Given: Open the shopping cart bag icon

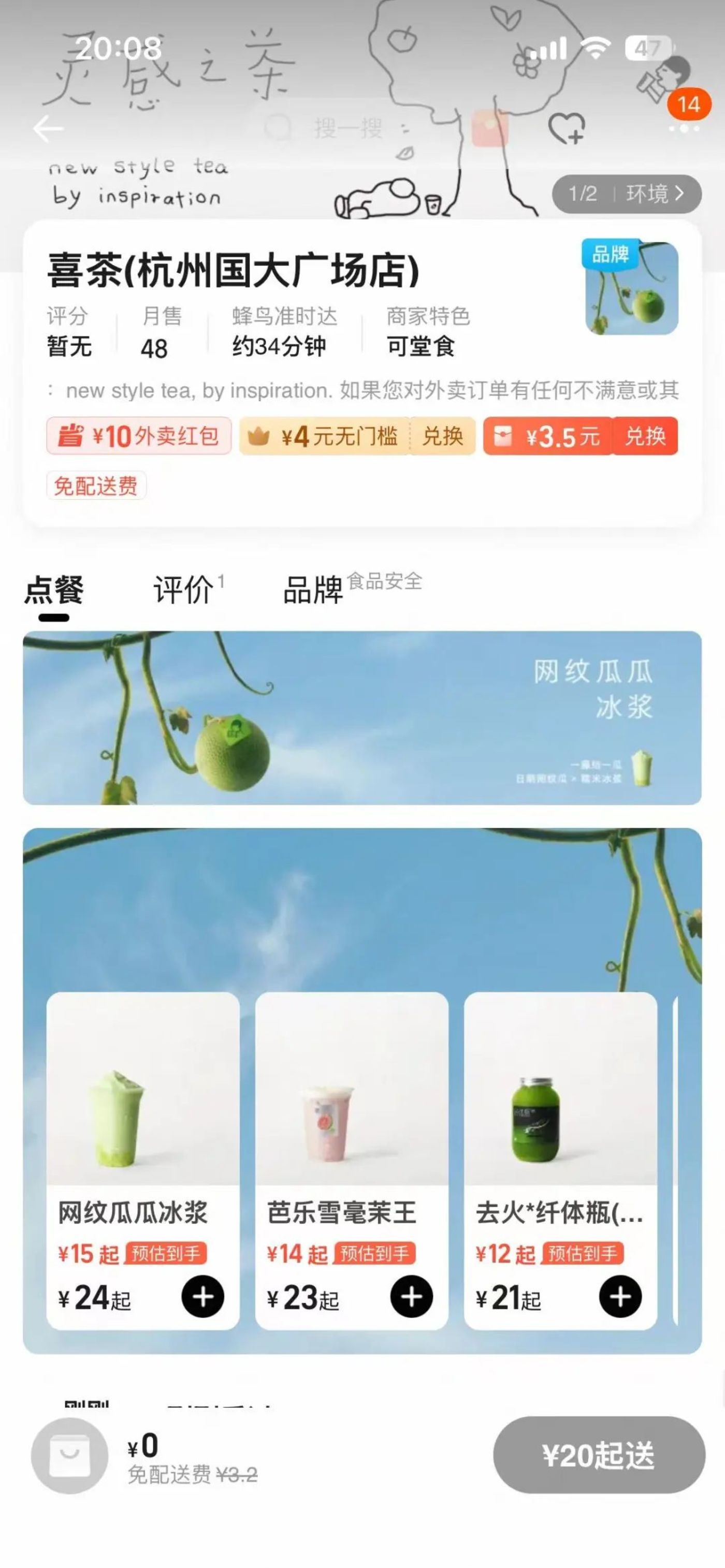Looking at the screenshot, I should [69, 1455].
